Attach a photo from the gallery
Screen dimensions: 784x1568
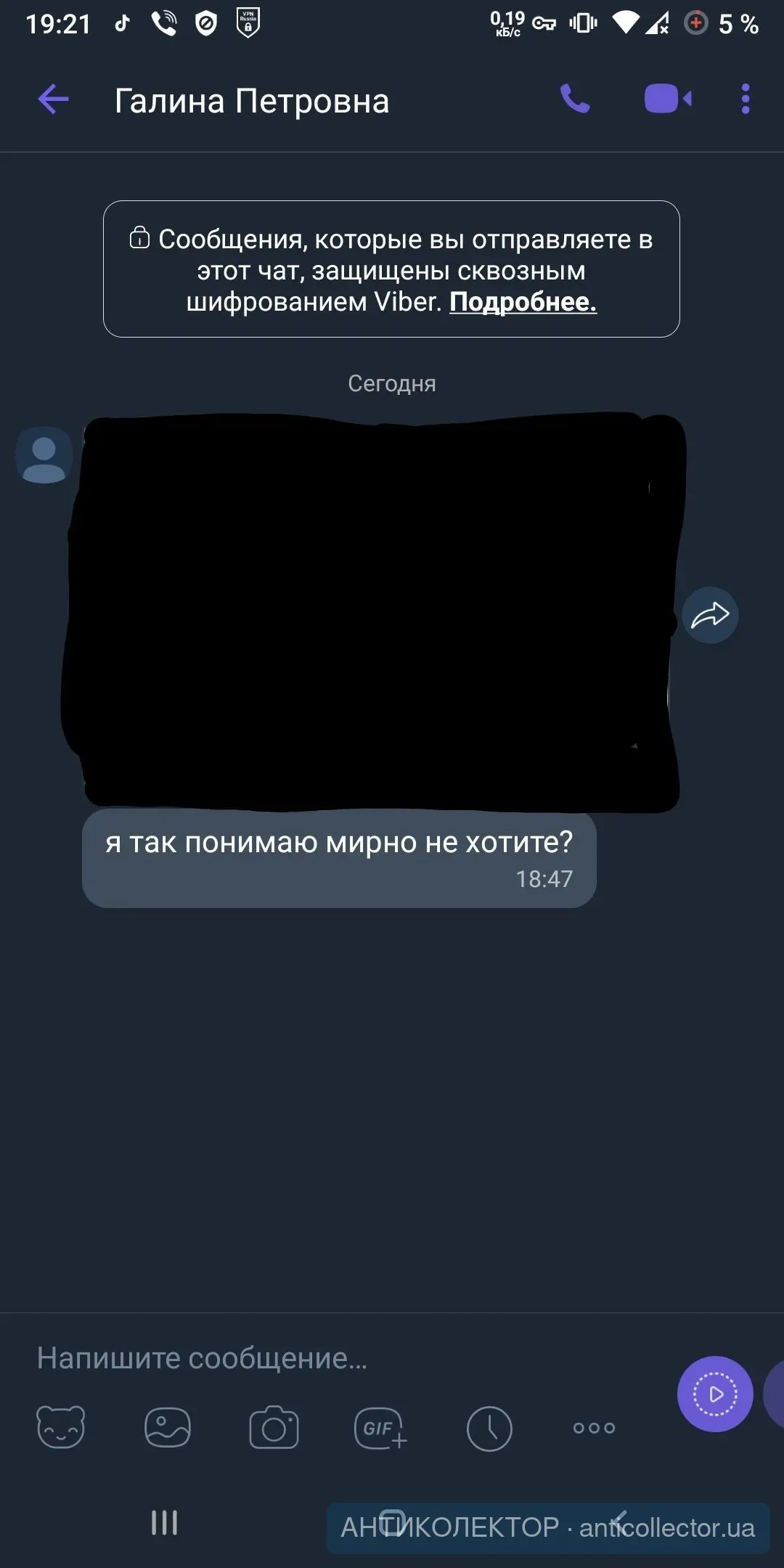click(168, 1427)
